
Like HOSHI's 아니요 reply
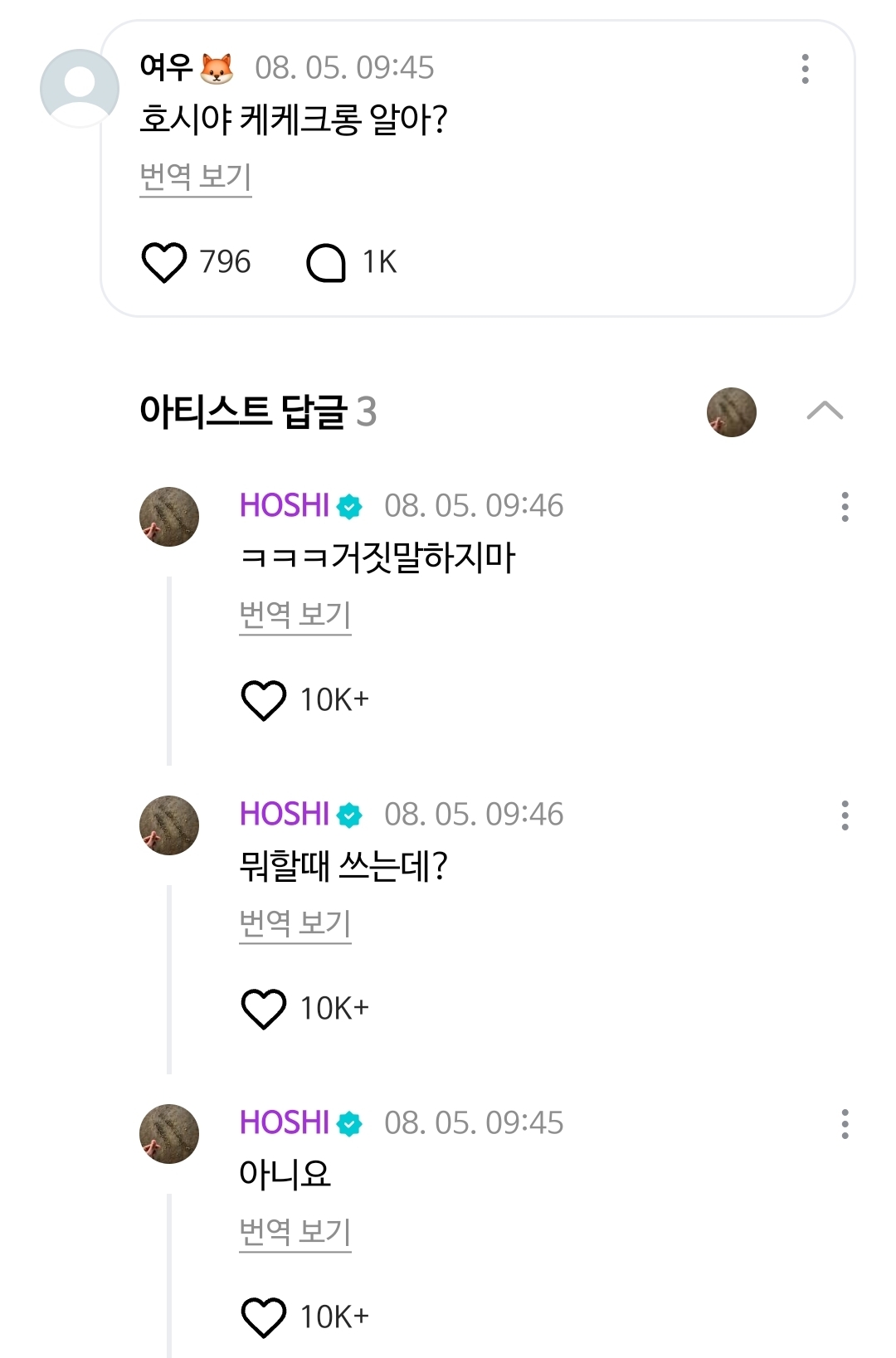(263, 1317)
